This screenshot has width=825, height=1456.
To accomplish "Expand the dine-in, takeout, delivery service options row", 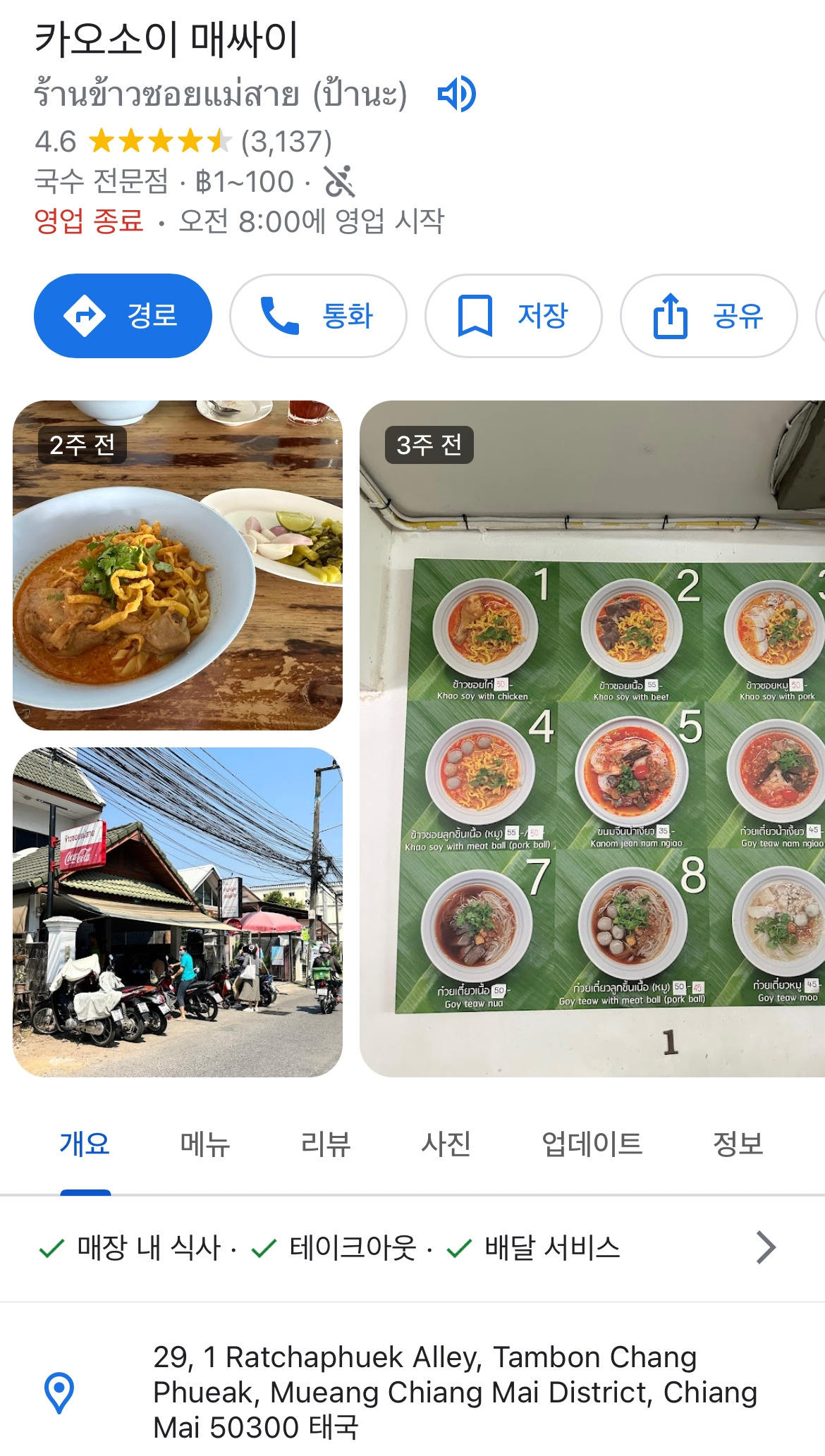I will pyautogui.click(x=765, y=1247).
